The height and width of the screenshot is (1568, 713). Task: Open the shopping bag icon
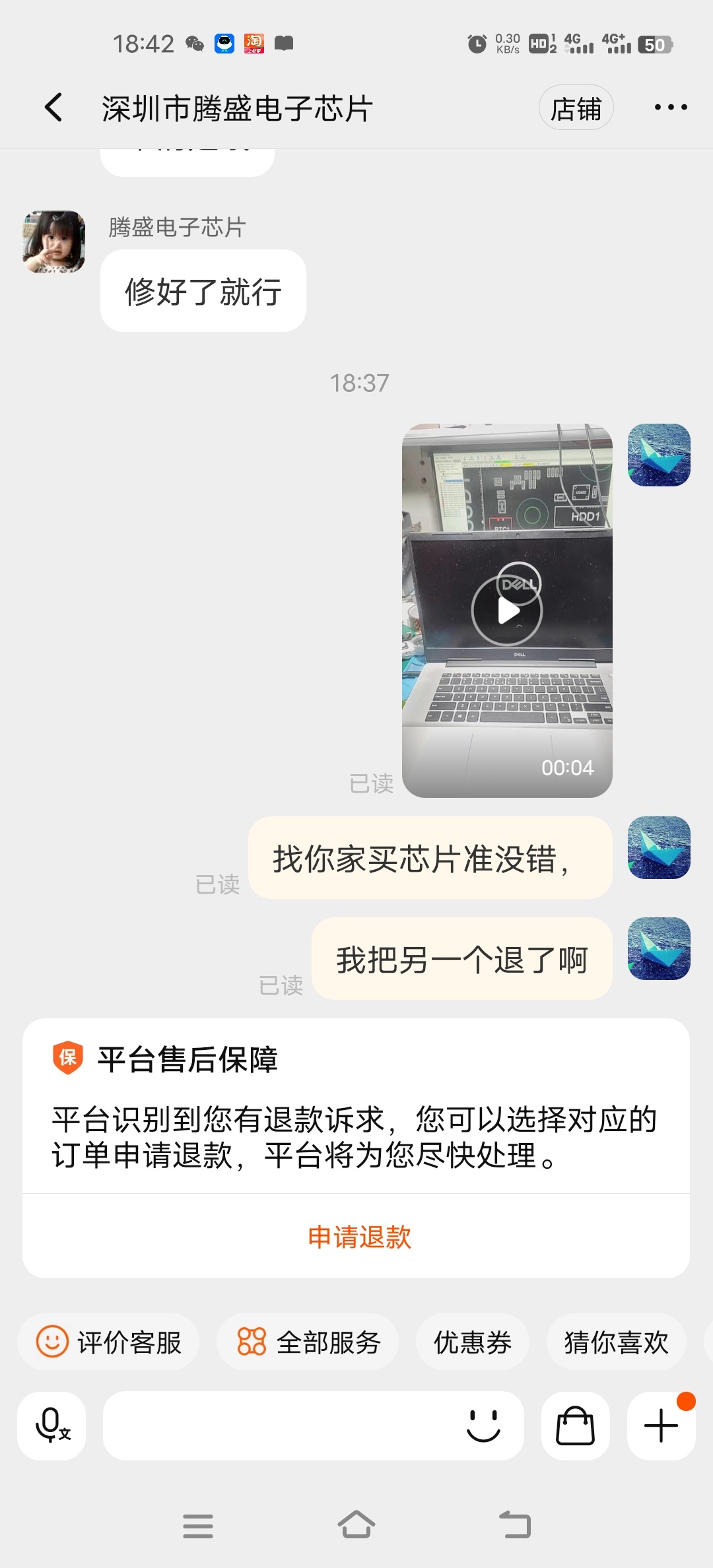point(575,1425)
